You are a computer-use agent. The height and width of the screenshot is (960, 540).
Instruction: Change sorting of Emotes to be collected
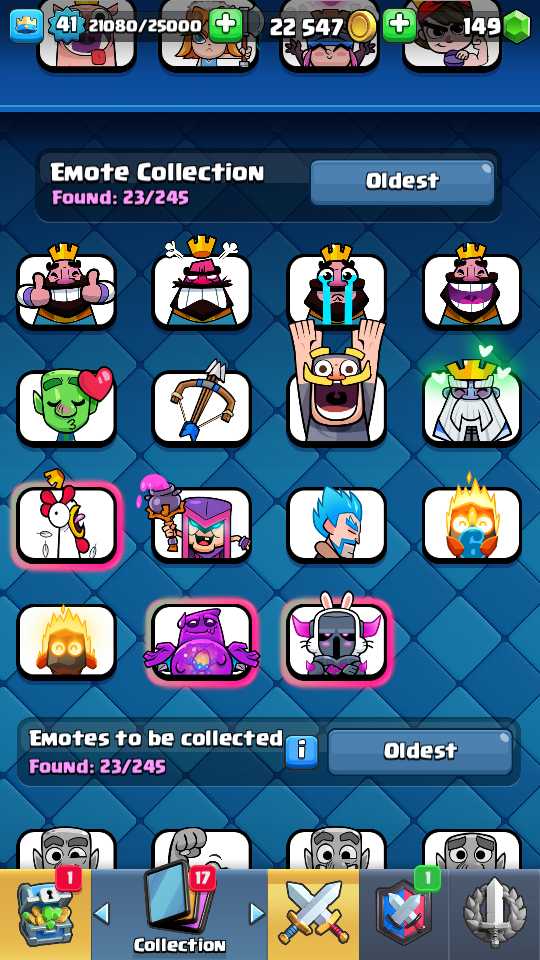420,751
